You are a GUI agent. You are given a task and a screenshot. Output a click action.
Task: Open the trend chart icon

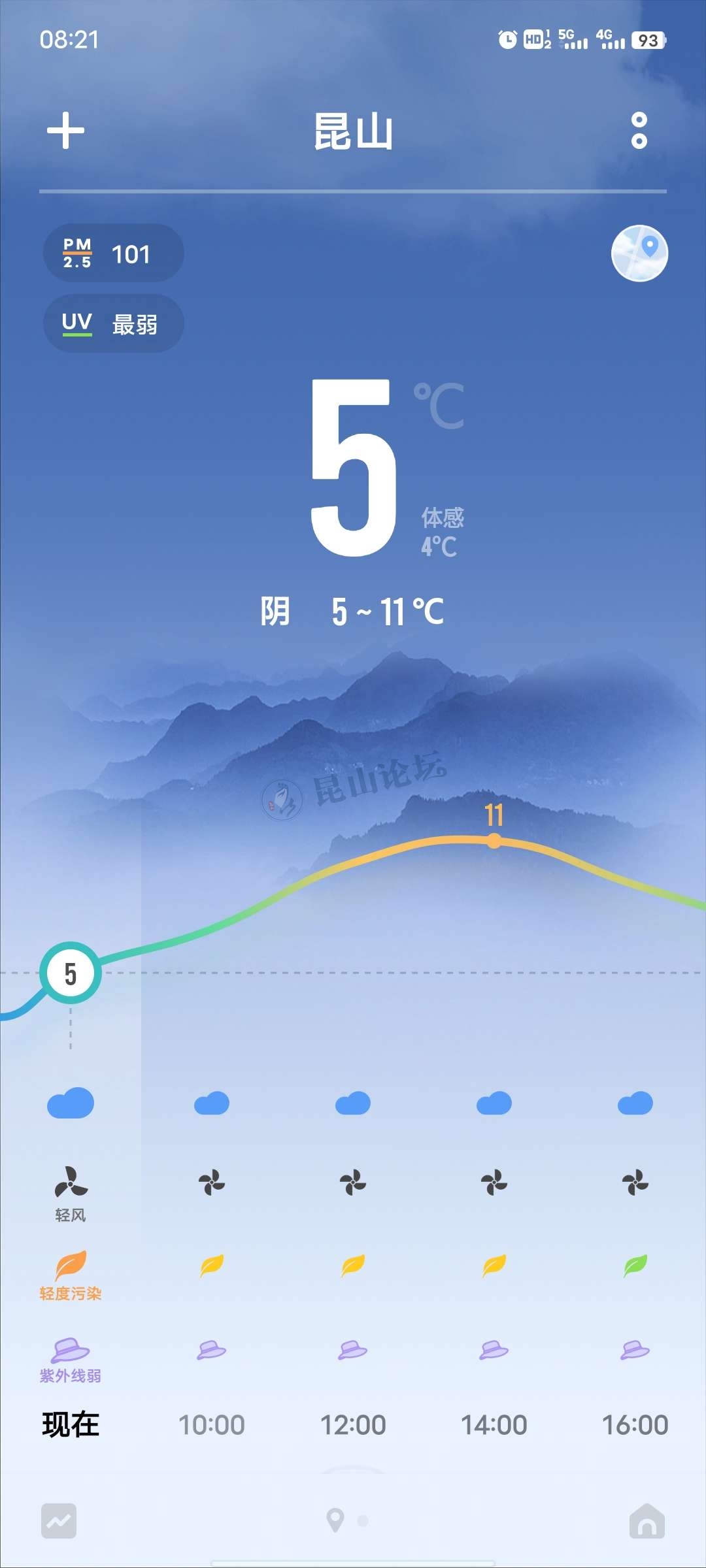[59, 1521]
